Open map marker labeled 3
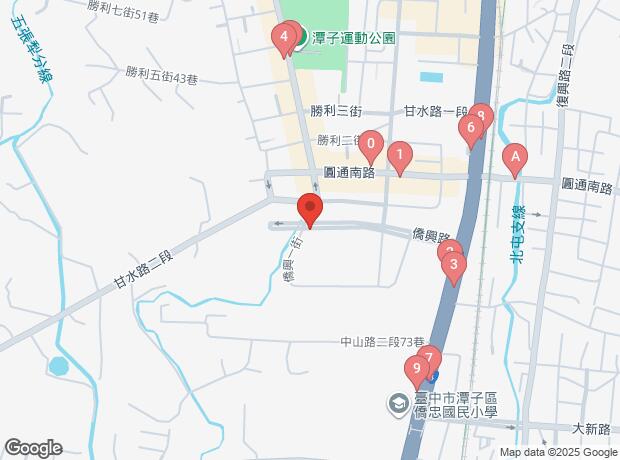This screenshot has width=620, height=460. [454, 265]
